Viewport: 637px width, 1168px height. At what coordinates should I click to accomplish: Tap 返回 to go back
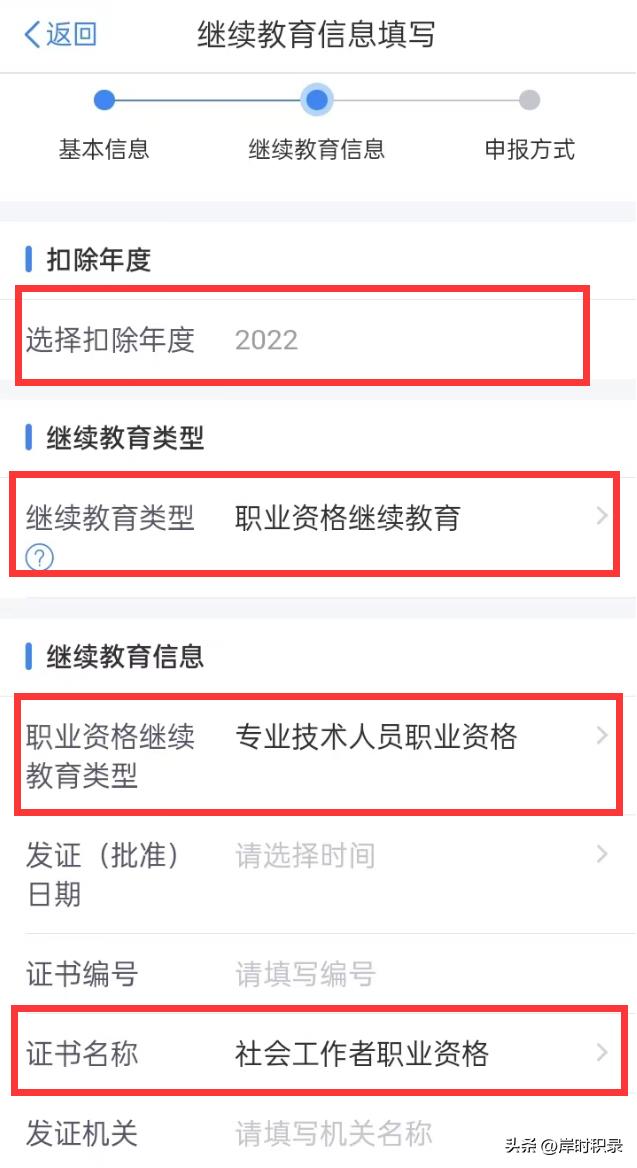tap(60, 34)
